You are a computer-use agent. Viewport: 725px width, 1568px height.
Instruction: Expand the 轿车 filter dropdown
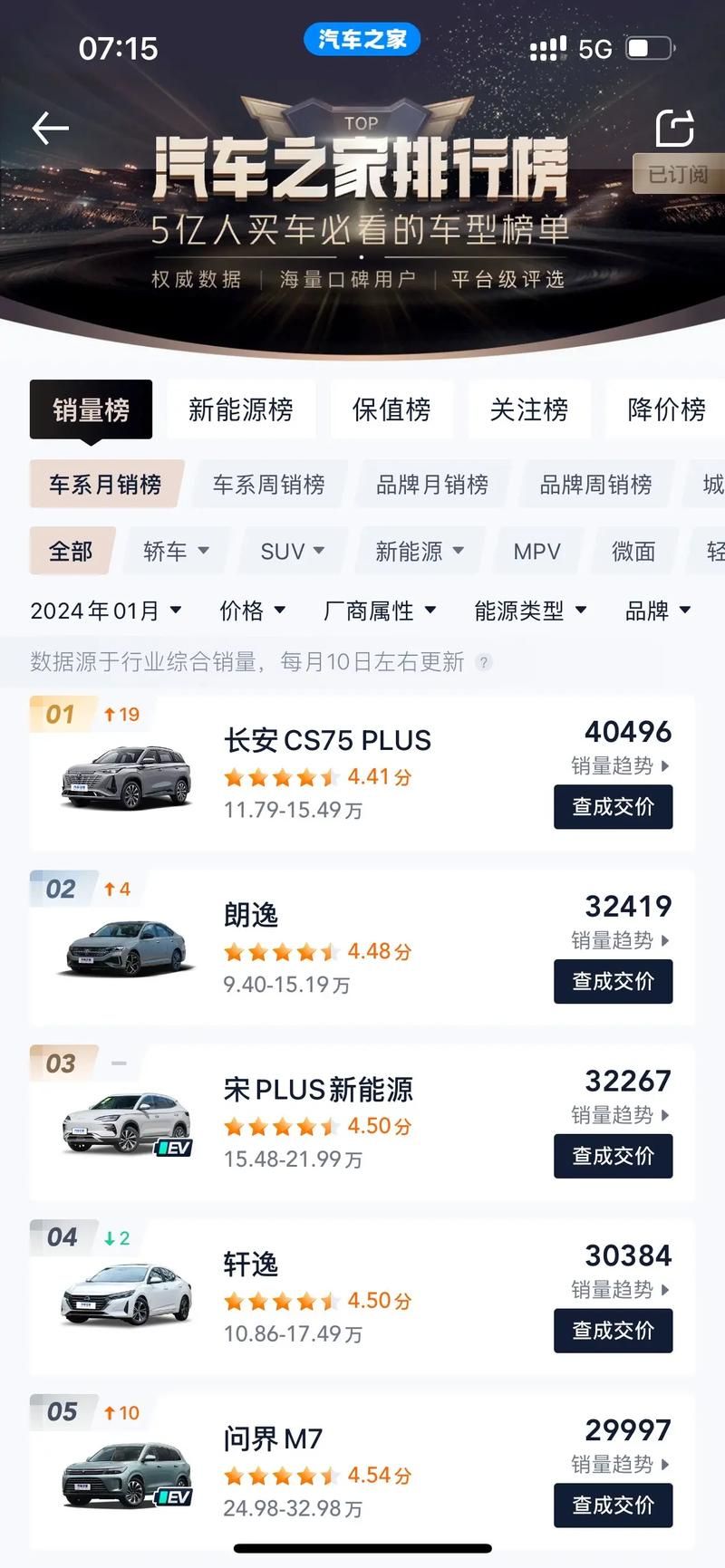click(x=176, y=551)
